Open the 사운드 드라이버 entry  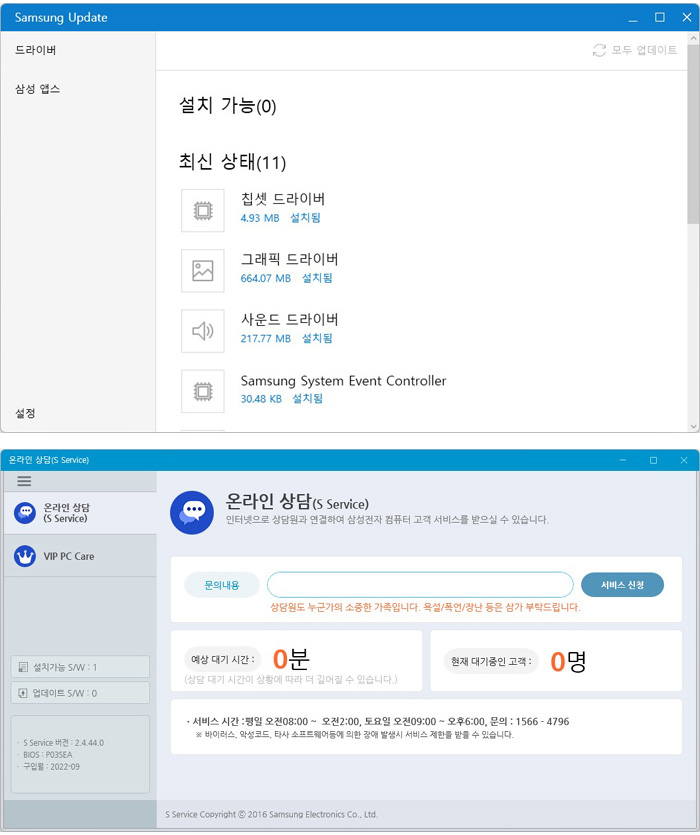pos(289,319)
